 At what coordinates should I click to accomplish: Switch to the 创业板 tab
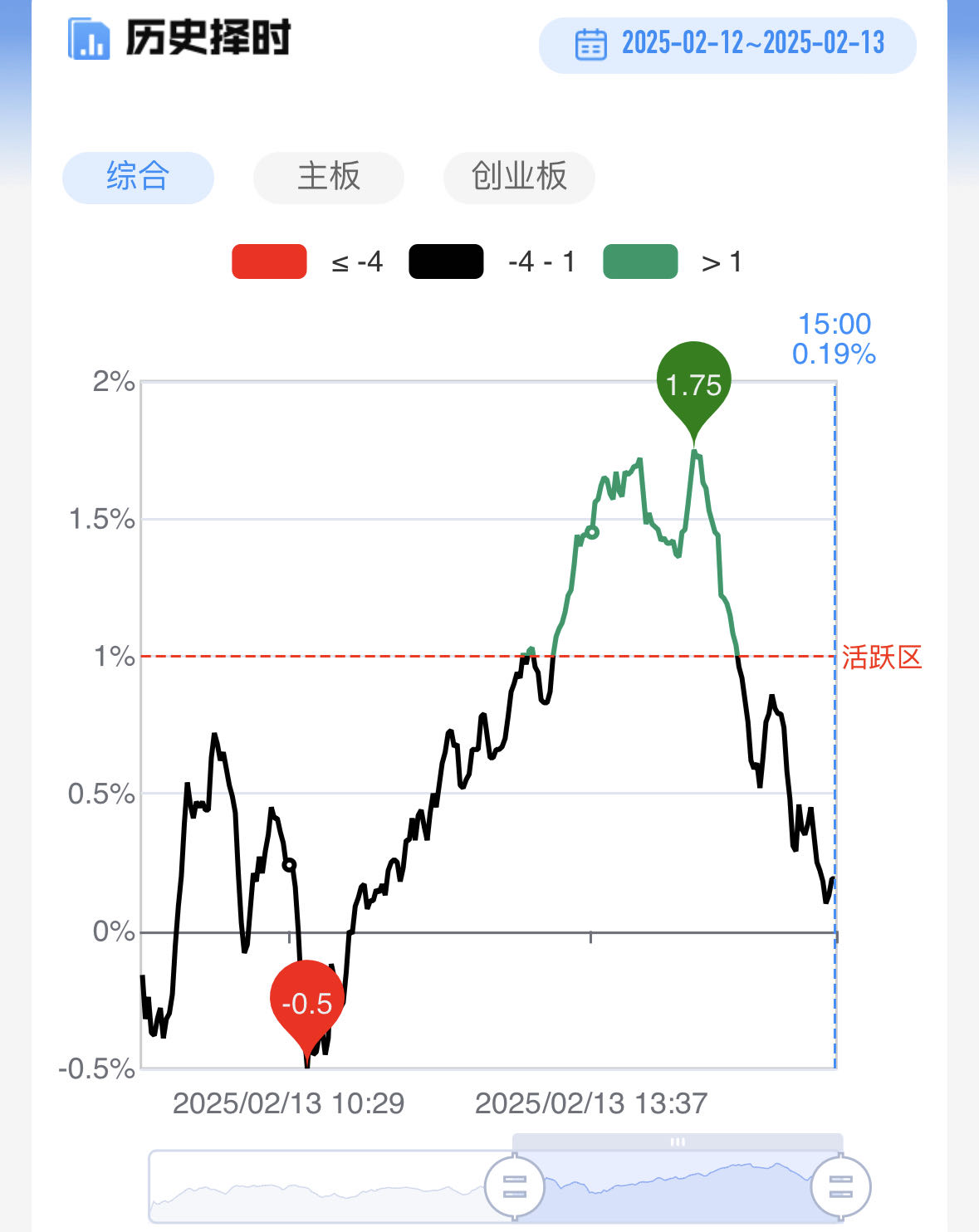(519, 177)
